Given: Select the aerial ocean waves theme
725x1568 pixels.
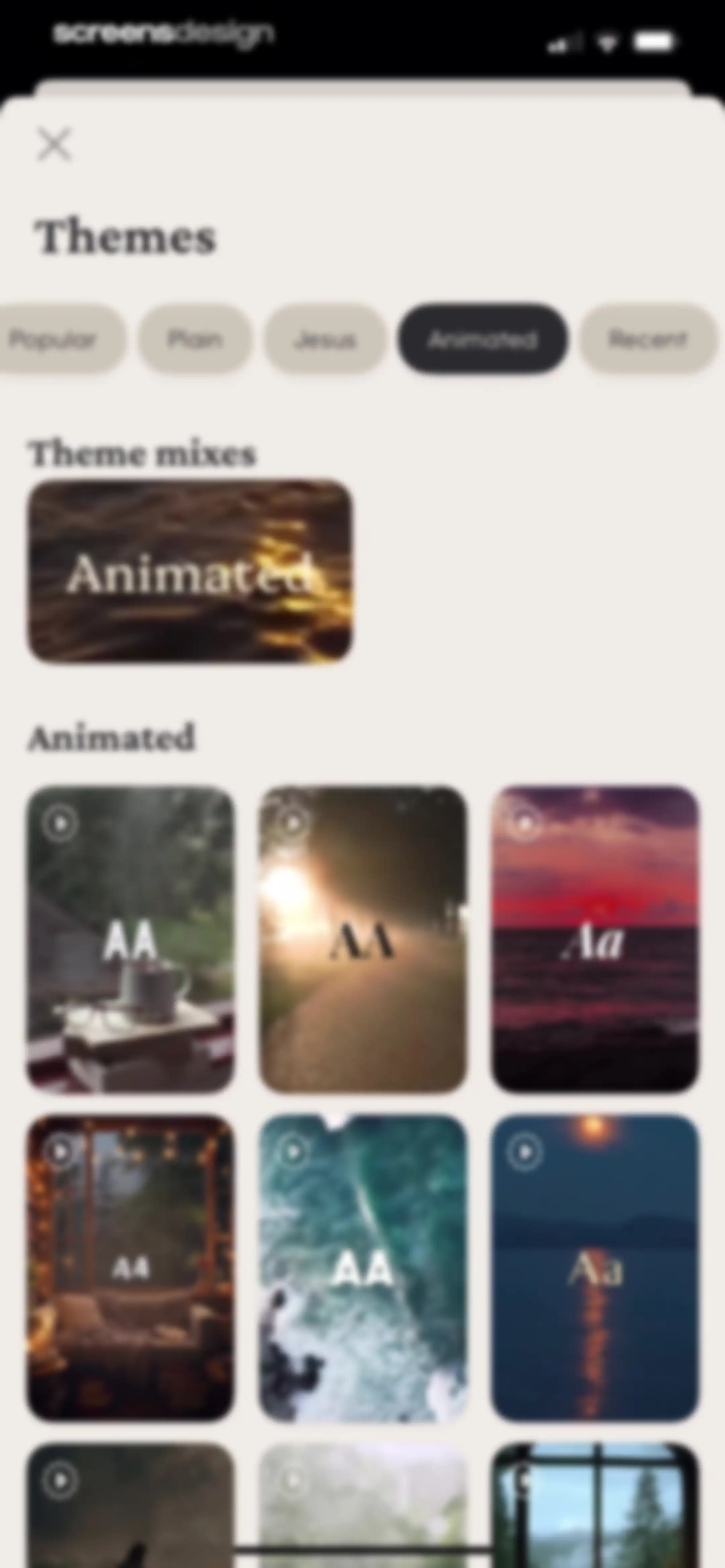Looking at the screenshot, I should point(363,1268).
